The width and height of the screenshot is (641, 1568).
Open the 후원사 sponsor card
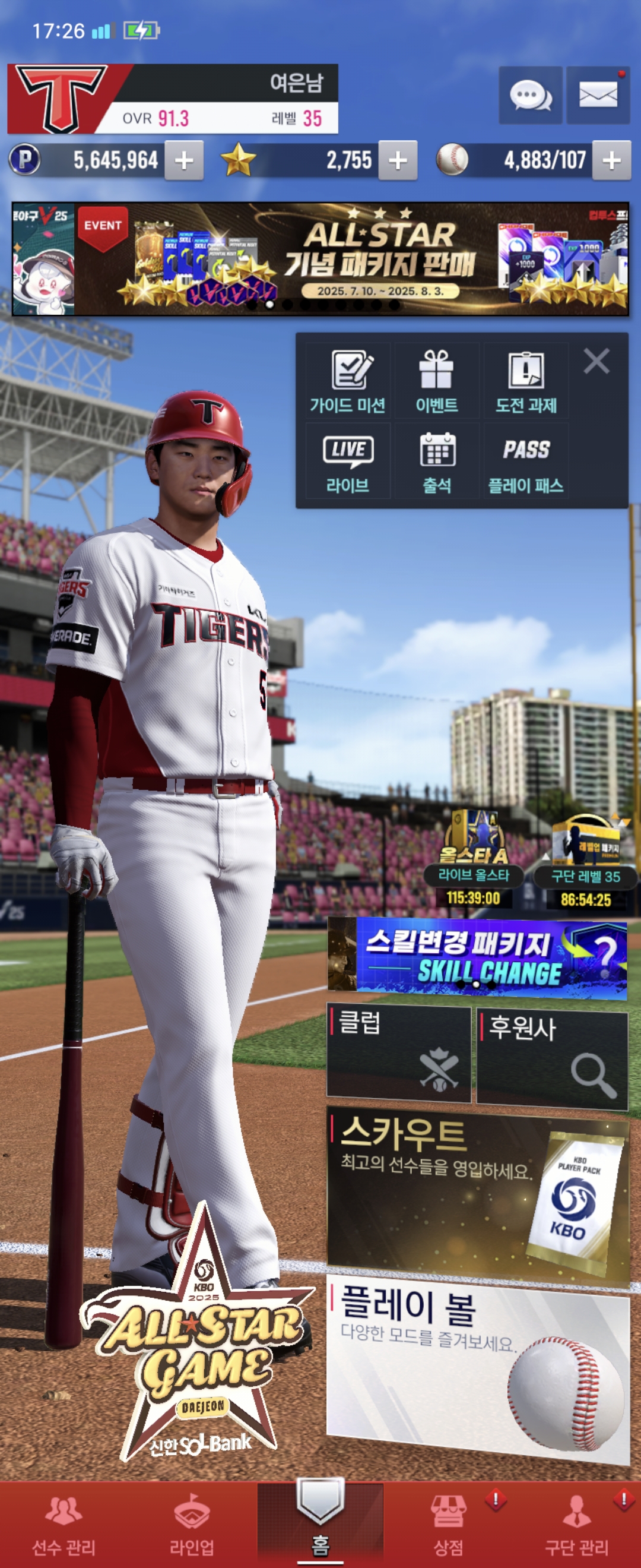[551, 1058]
